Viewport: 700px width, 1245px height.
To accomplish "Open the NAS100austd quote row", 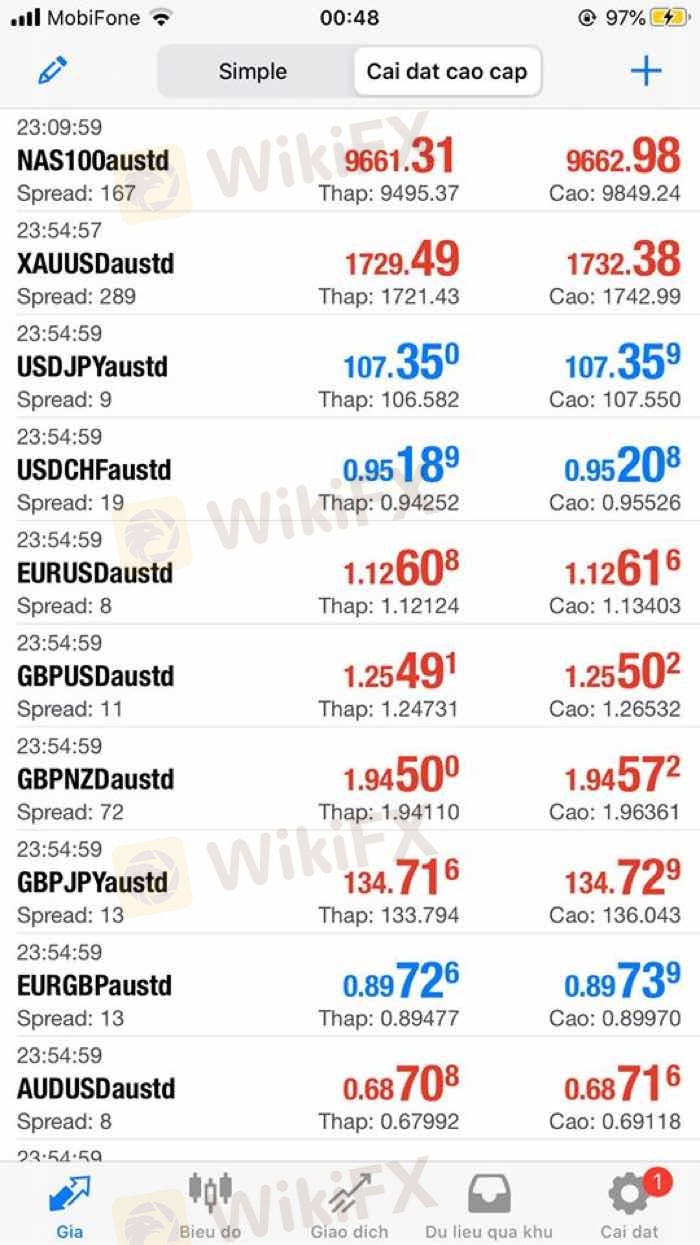I will pyautogui.click(x=94, y=160).
